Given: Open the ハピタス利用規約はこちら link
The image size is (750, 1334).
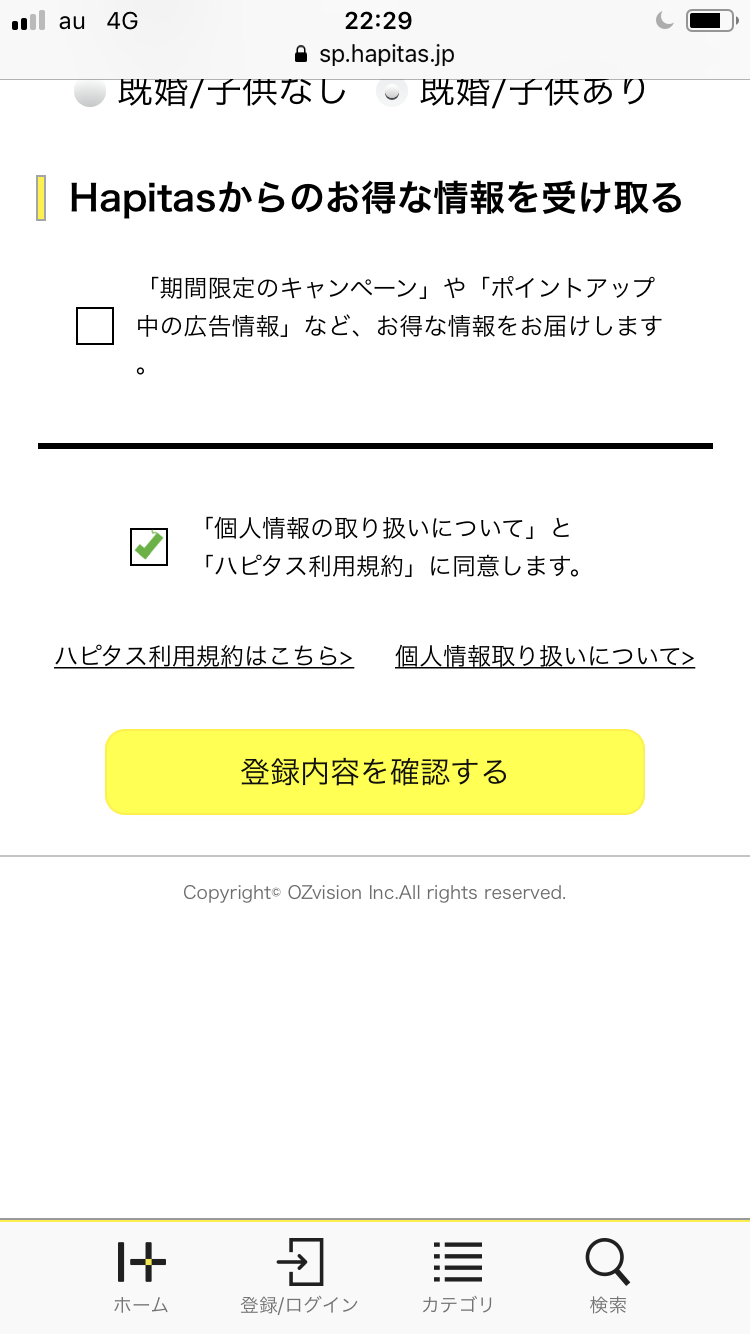Looking at the screenshot, I should tap(204, 656).
